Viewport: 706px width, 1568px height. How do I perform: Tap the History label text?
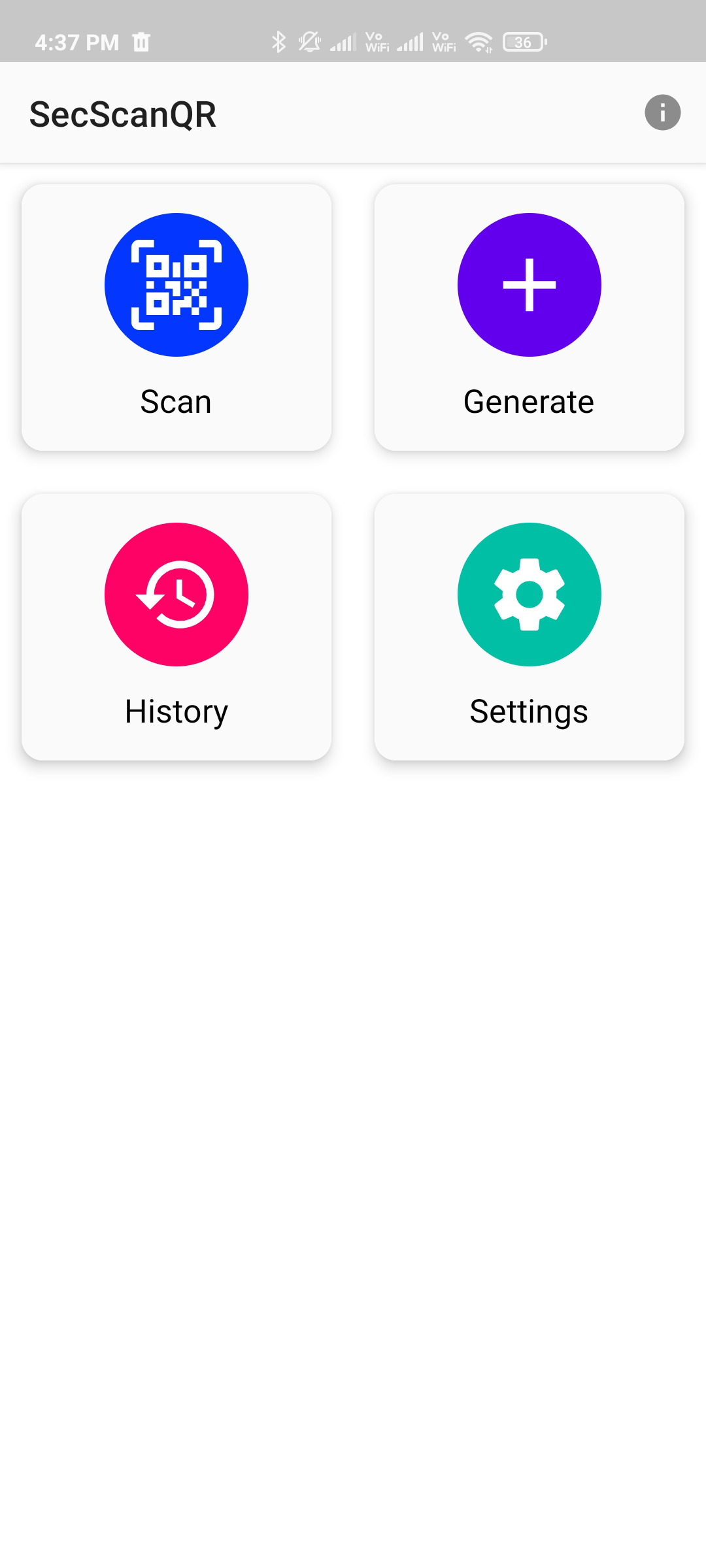pos(175,711)
